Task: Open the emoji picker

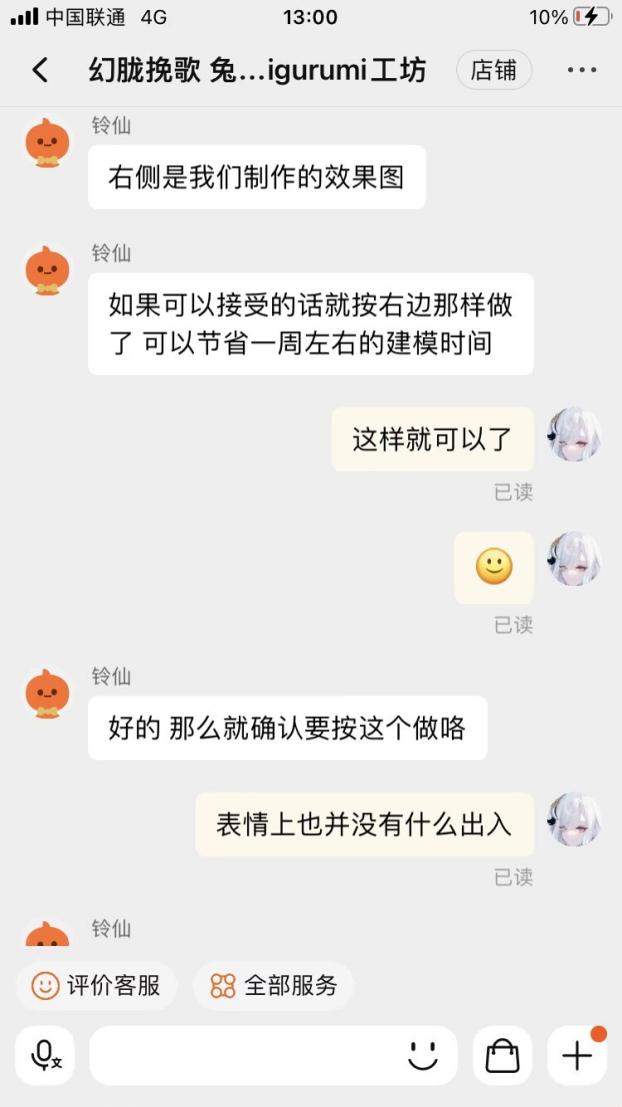Action: [x=424, y=1056]
